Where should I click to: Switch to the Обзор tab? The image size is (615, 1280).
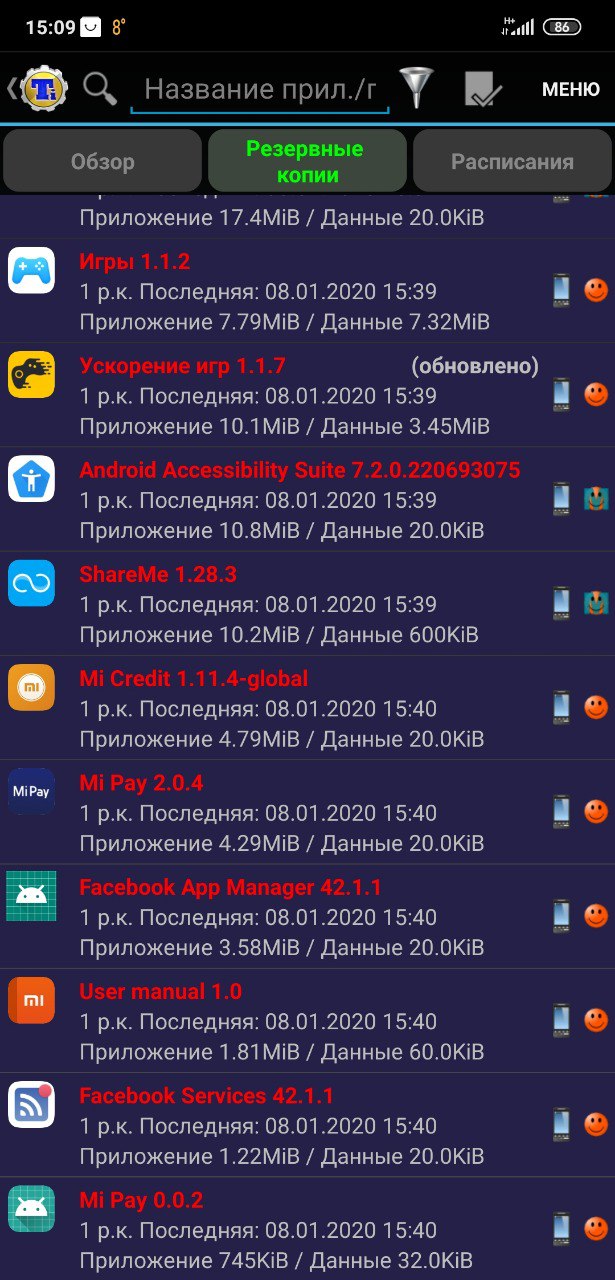click(102, 161)
